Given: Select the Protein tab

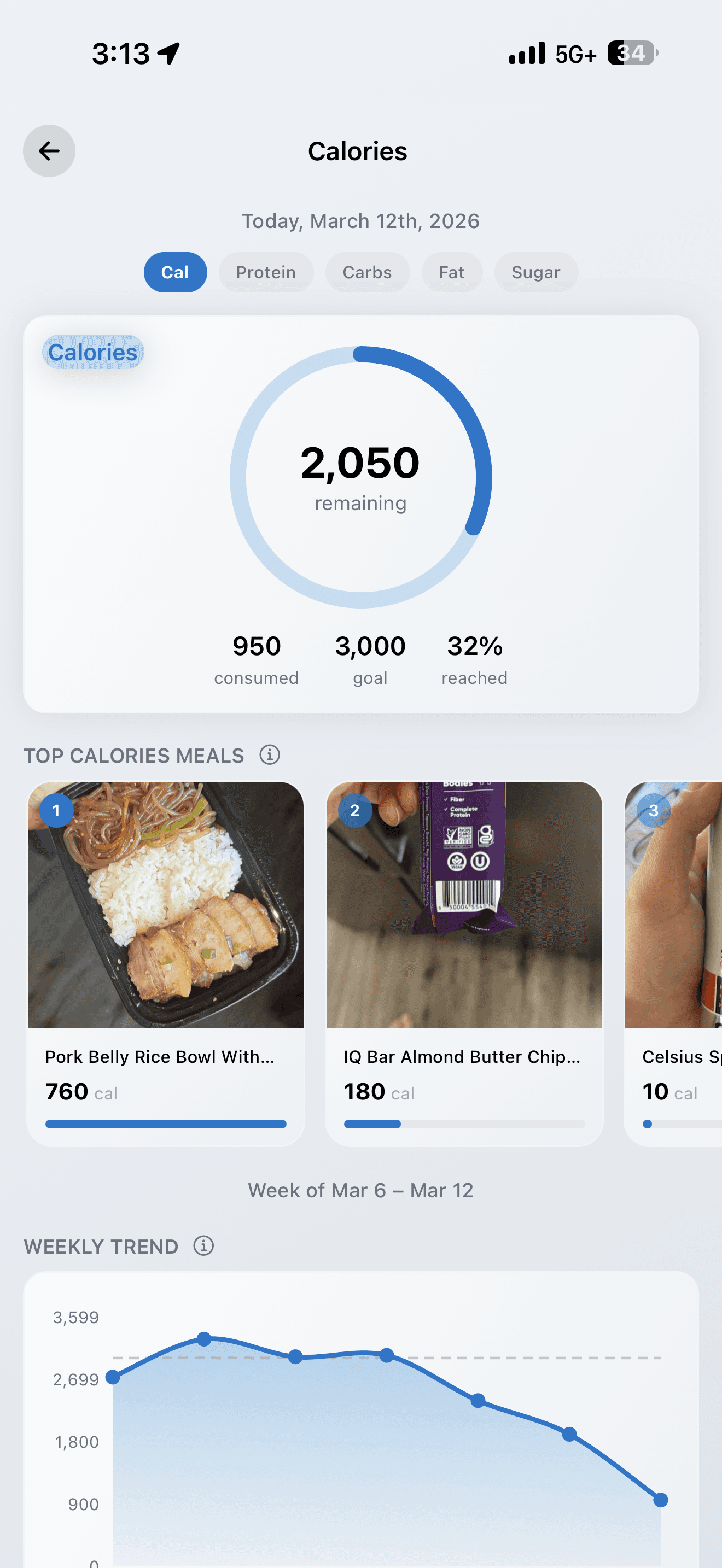Looking at the screenshot, I should click(x=266, y=272).
